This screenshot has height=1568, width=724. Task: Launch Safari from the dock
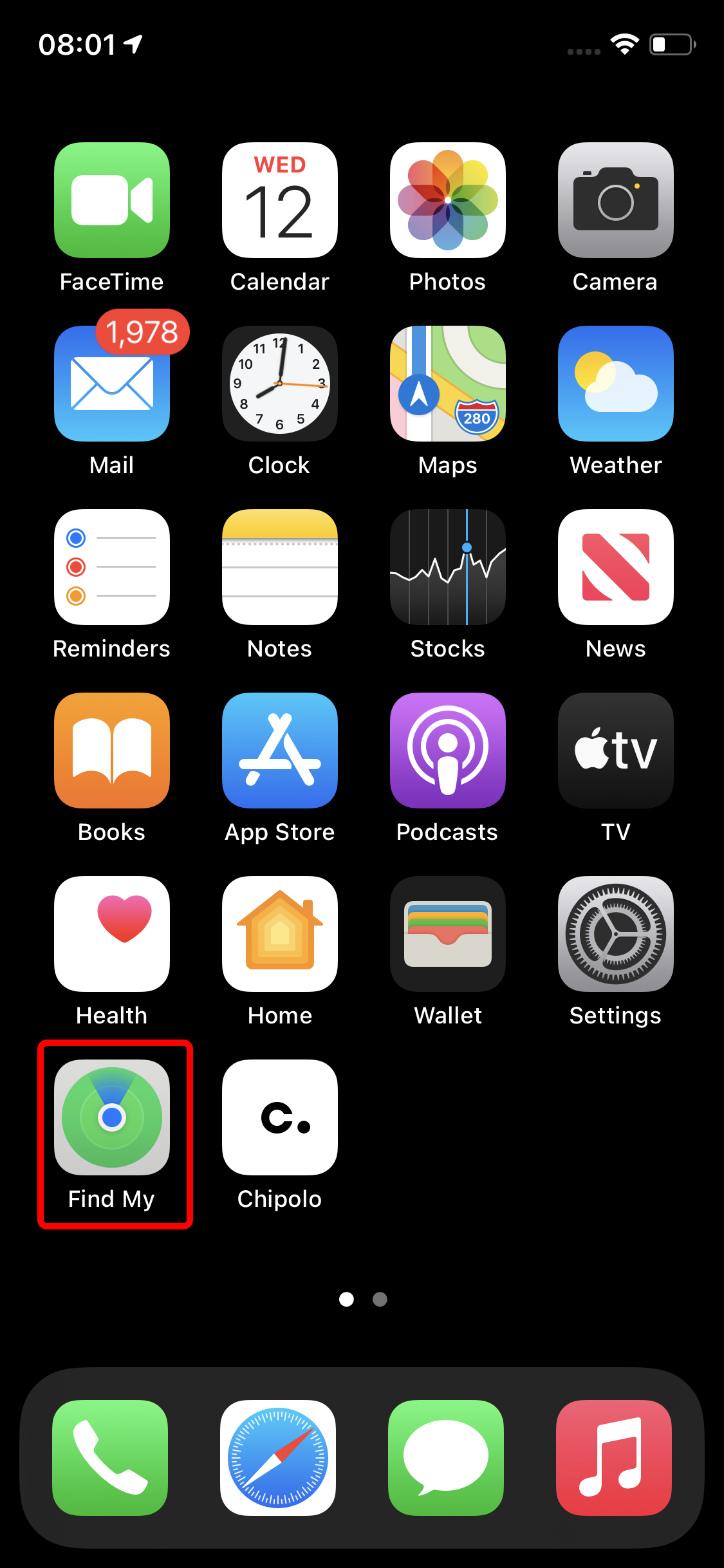click(277, 1458)
